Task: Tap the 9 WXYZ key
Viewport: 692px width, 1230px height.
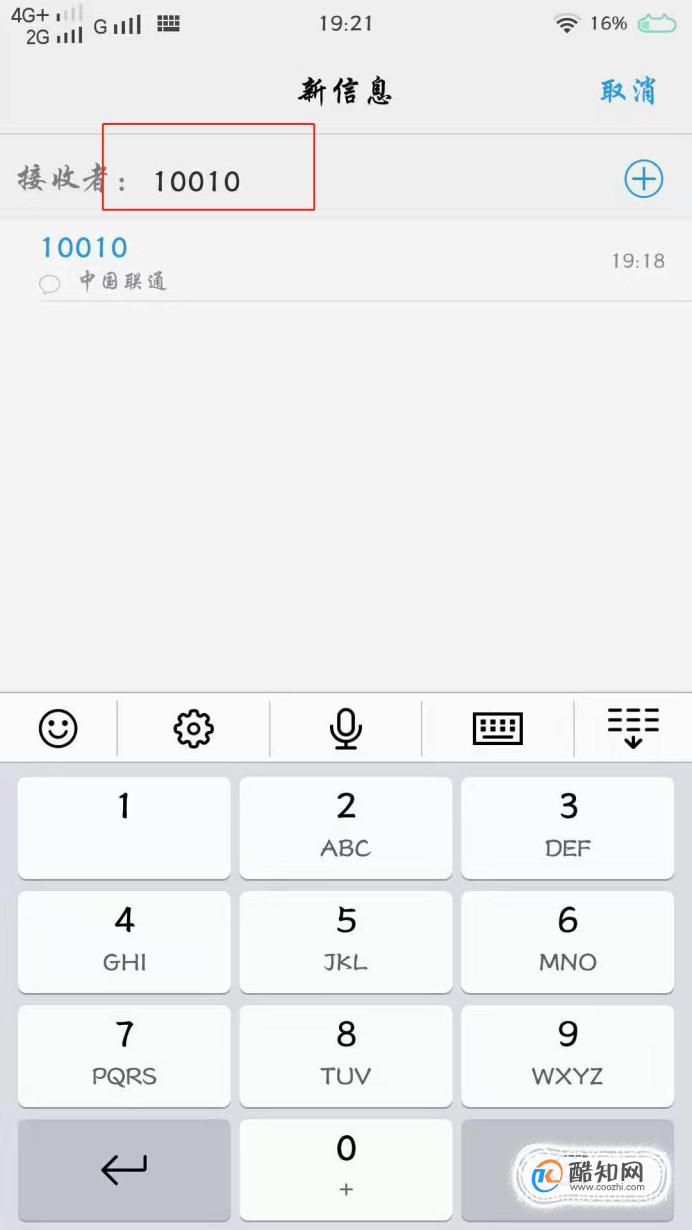Action: pyautogui.click(x=568, y=1056)
